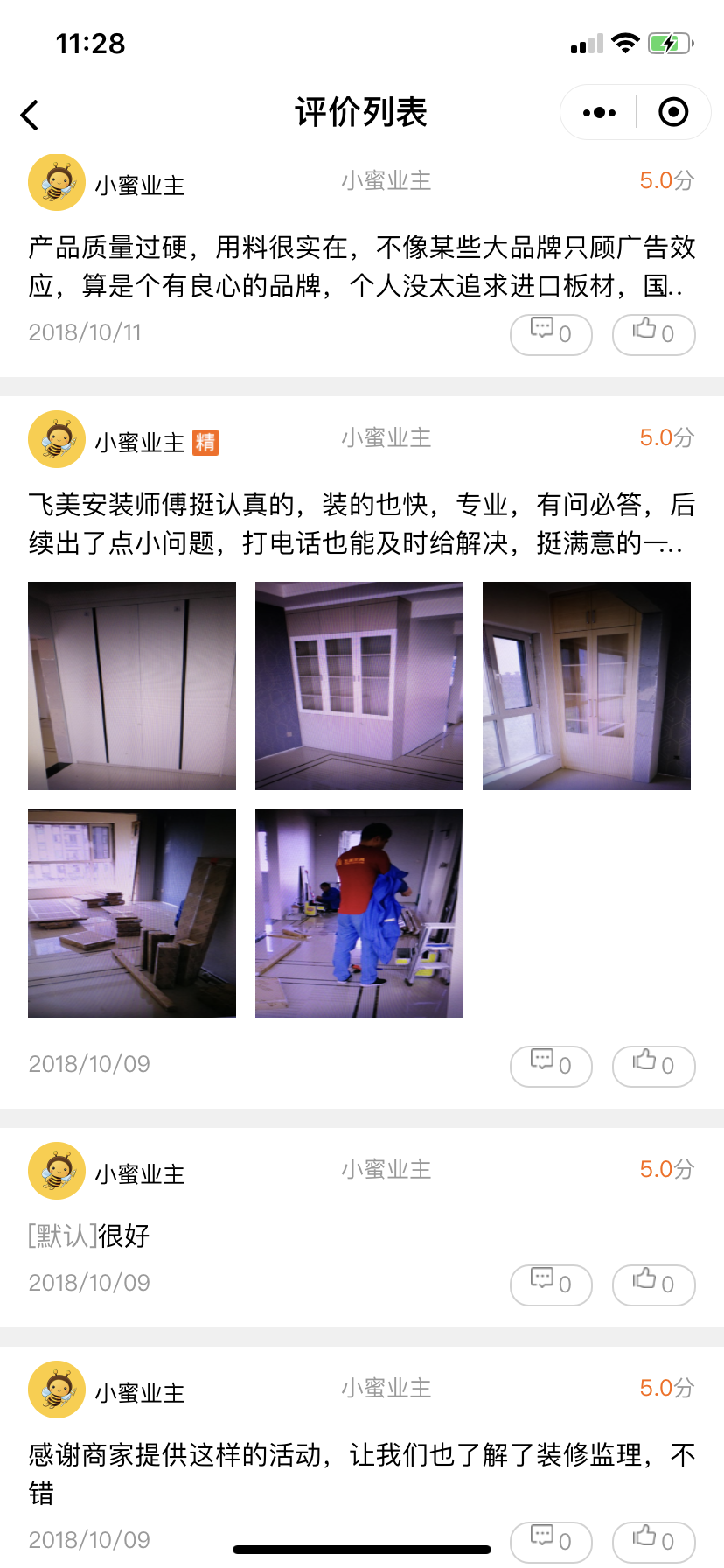Open the mini program more options menu
The image size is (724, 1568).
pyautogui.click(x=599, y=113)
